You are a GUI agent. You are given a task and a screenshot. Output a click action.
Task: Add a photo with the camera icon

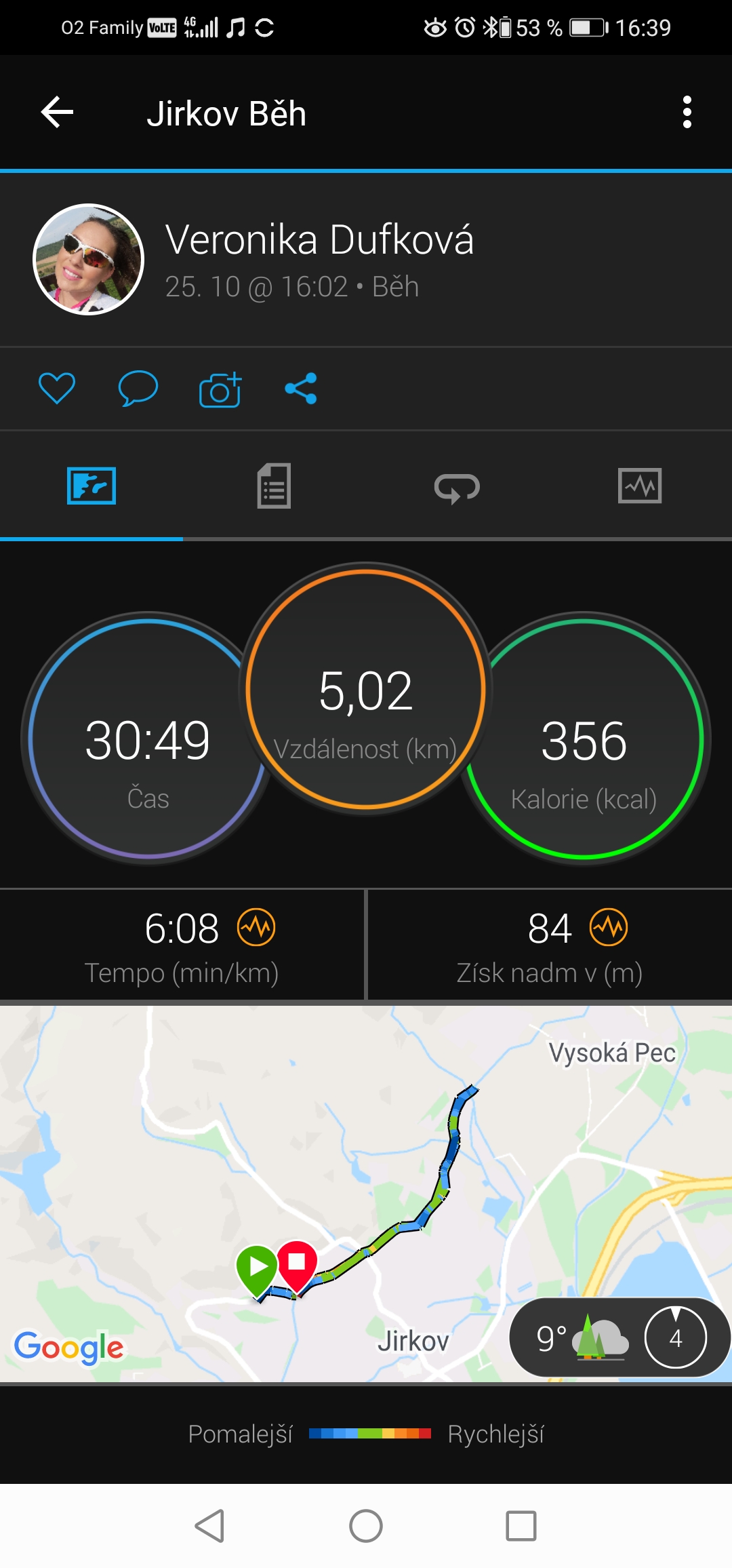220,389
